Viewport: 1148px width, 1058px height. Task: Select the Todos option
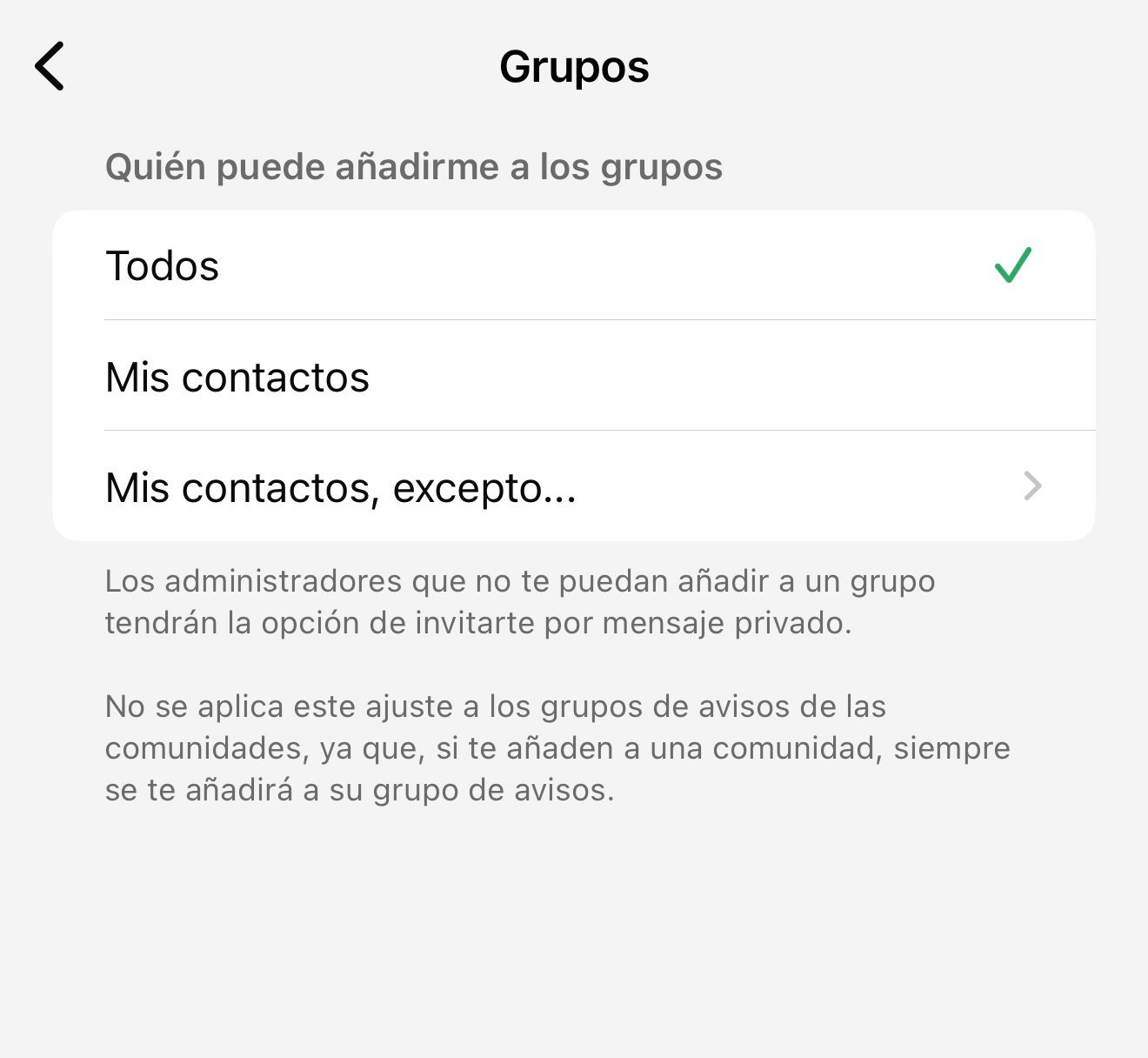tap(572, 265)
